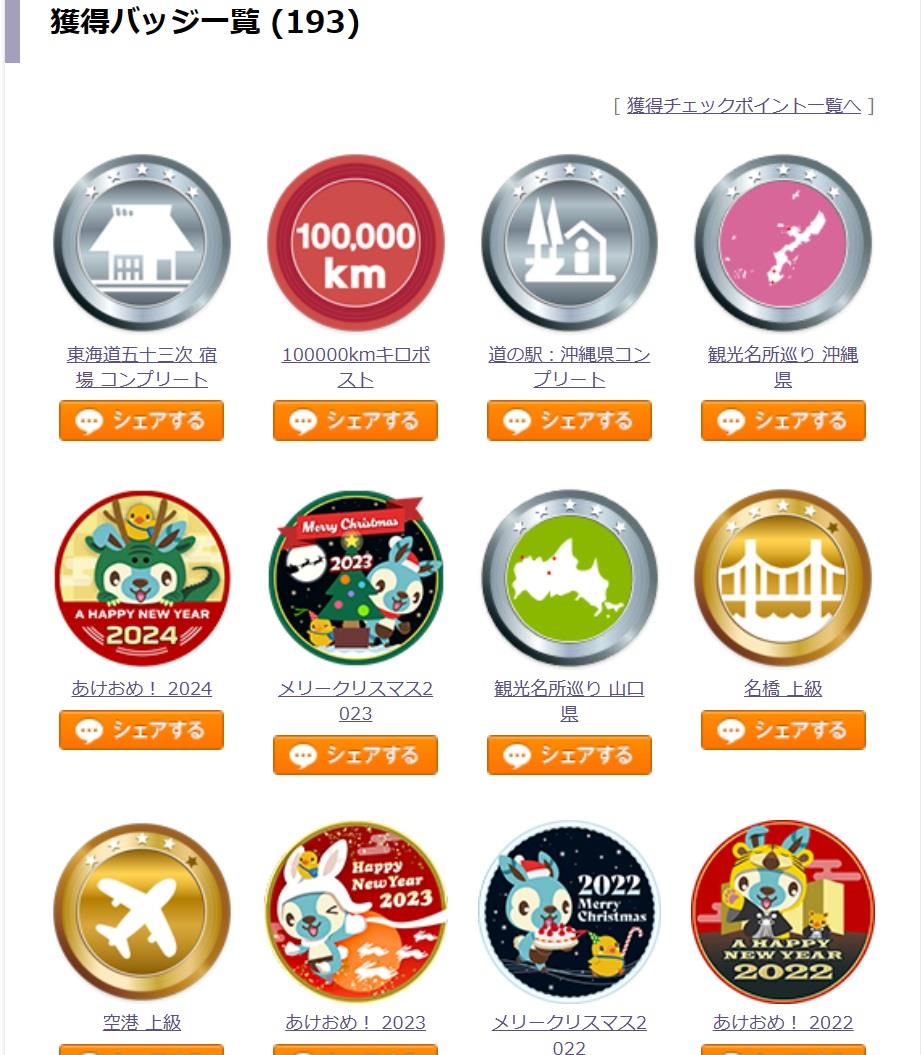Share the 名橋 上級 badge

[783, 730]
